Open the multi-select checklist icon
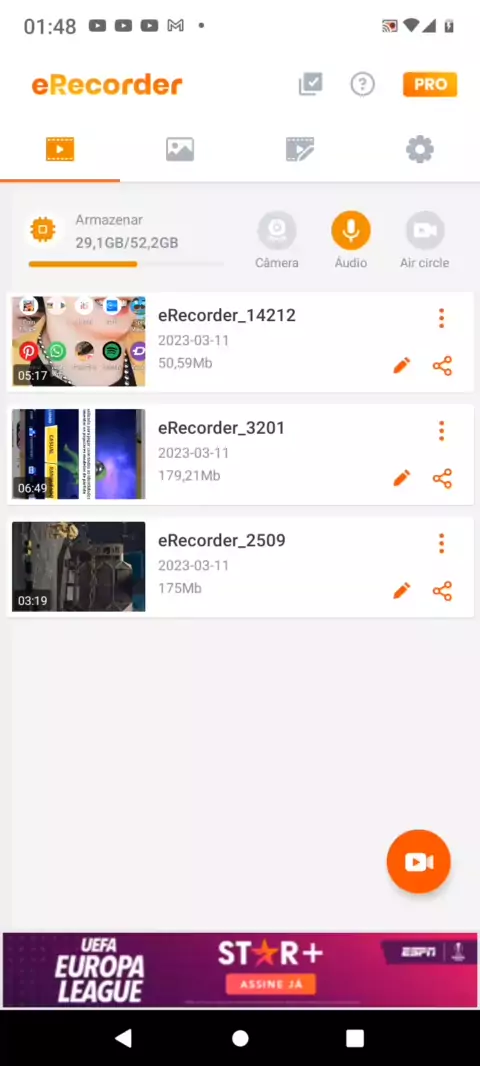480x1066 pixels. click(x=310, y=84)
